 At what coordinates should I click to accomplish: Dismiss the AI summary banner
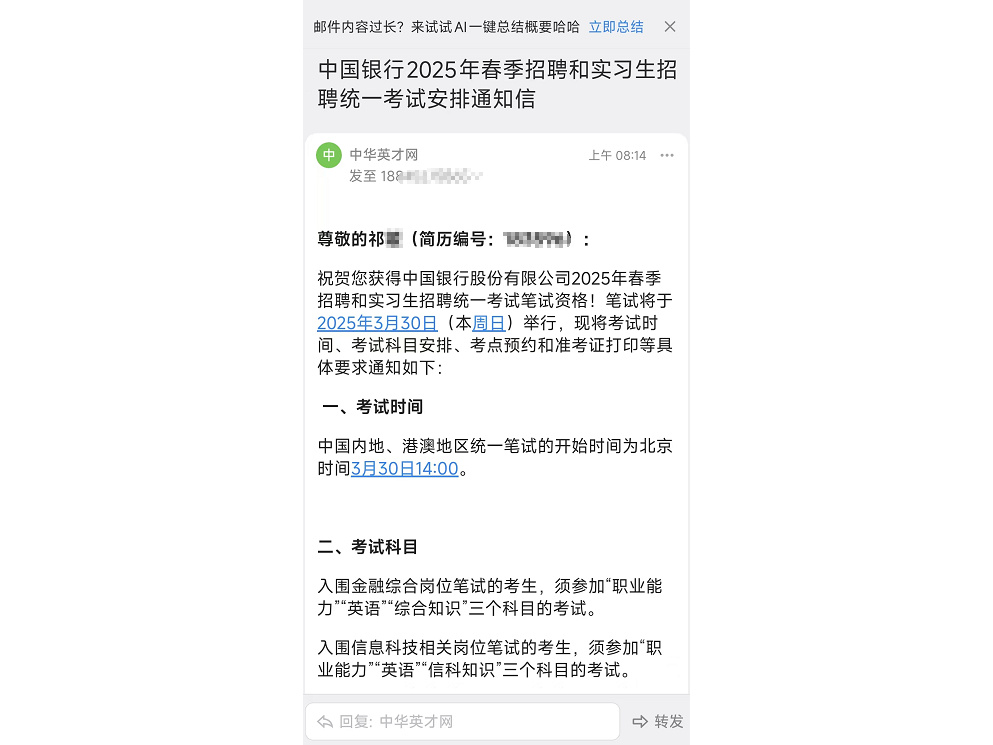(x=669, y=27)
